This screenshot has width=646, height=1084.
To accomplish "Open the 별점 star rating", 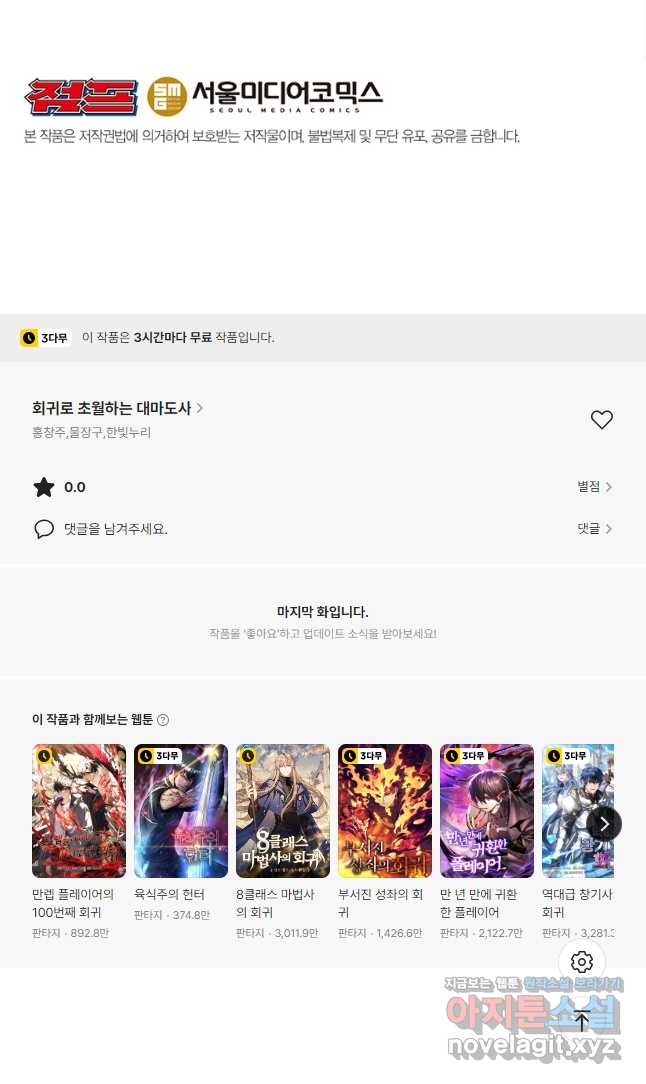I will (594, 487).
